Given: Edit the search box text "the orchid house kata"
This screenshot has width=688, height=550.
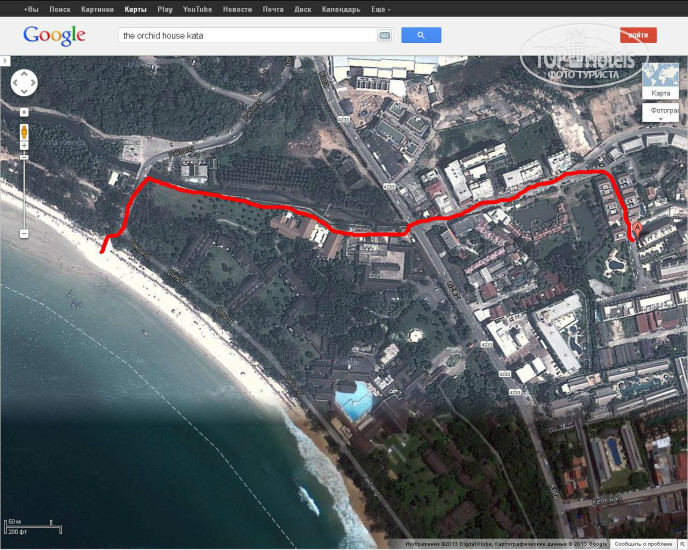Looking at the screenshot, I should pyautogui.click(x=245, y=35).
